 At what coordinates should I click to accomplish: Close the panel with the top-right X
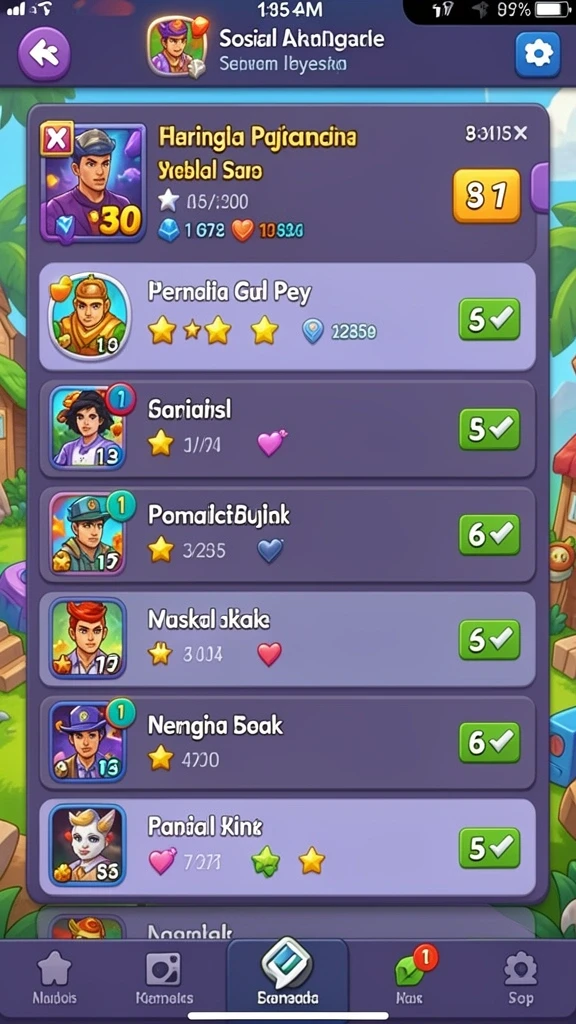[520, 133]
